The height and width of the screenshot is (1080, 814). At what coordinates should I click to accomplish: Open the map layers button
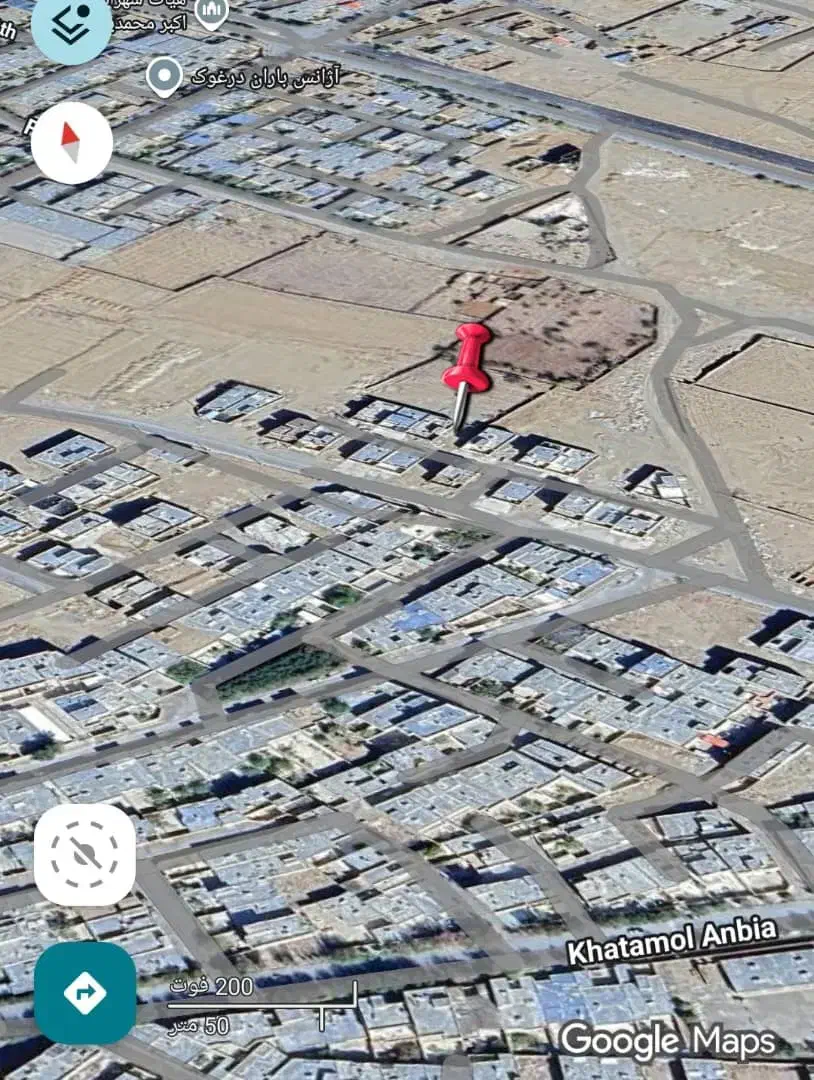[71, 27]
